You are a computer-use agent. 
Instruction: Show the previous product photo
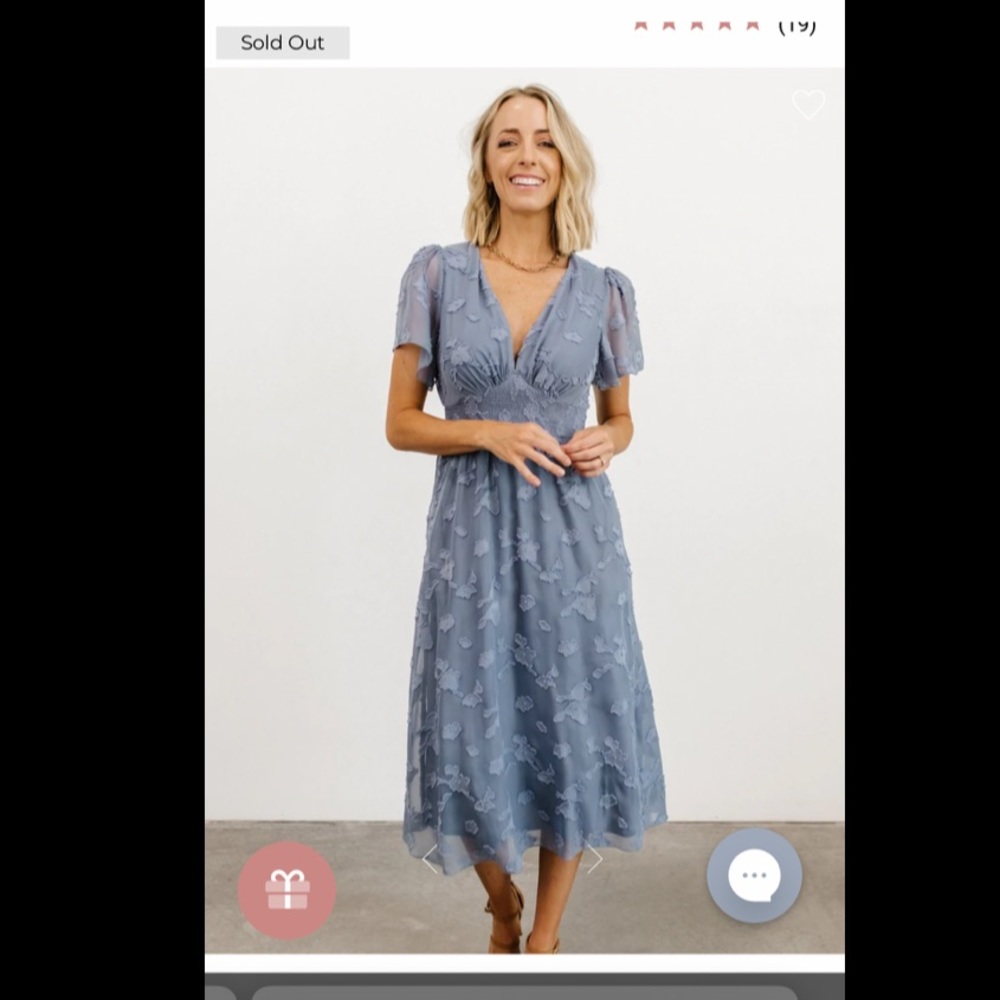pos(430,859)
